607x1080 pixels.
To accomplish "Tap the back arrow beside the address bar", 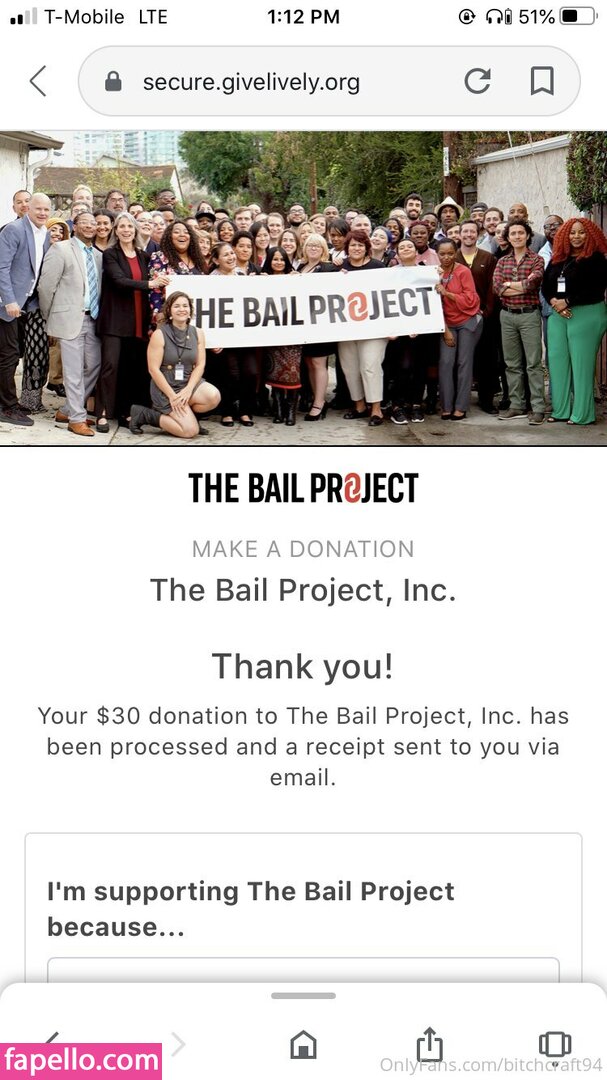I will pos(38,81).
